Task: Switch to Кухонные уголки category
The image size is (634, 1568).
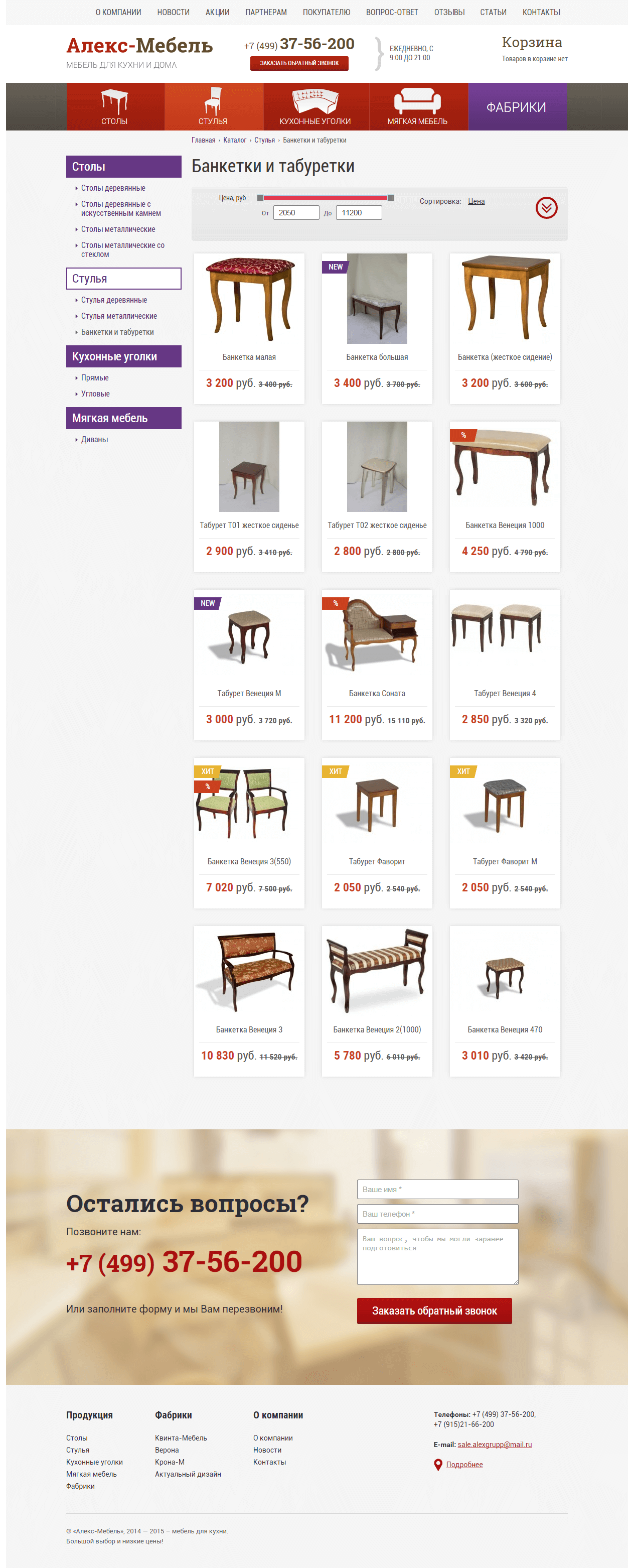Action: click(x=314, y=106)
